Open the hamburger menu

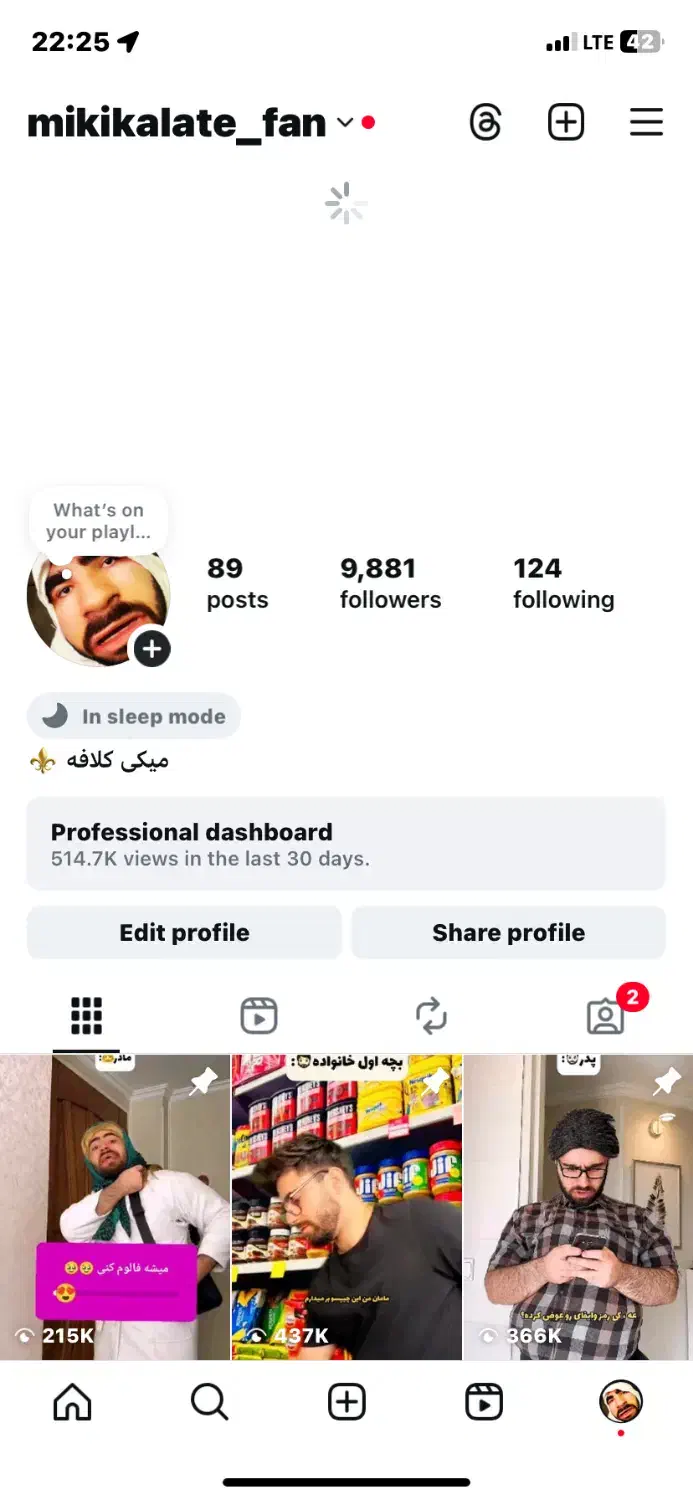click(x=646, y=123)
